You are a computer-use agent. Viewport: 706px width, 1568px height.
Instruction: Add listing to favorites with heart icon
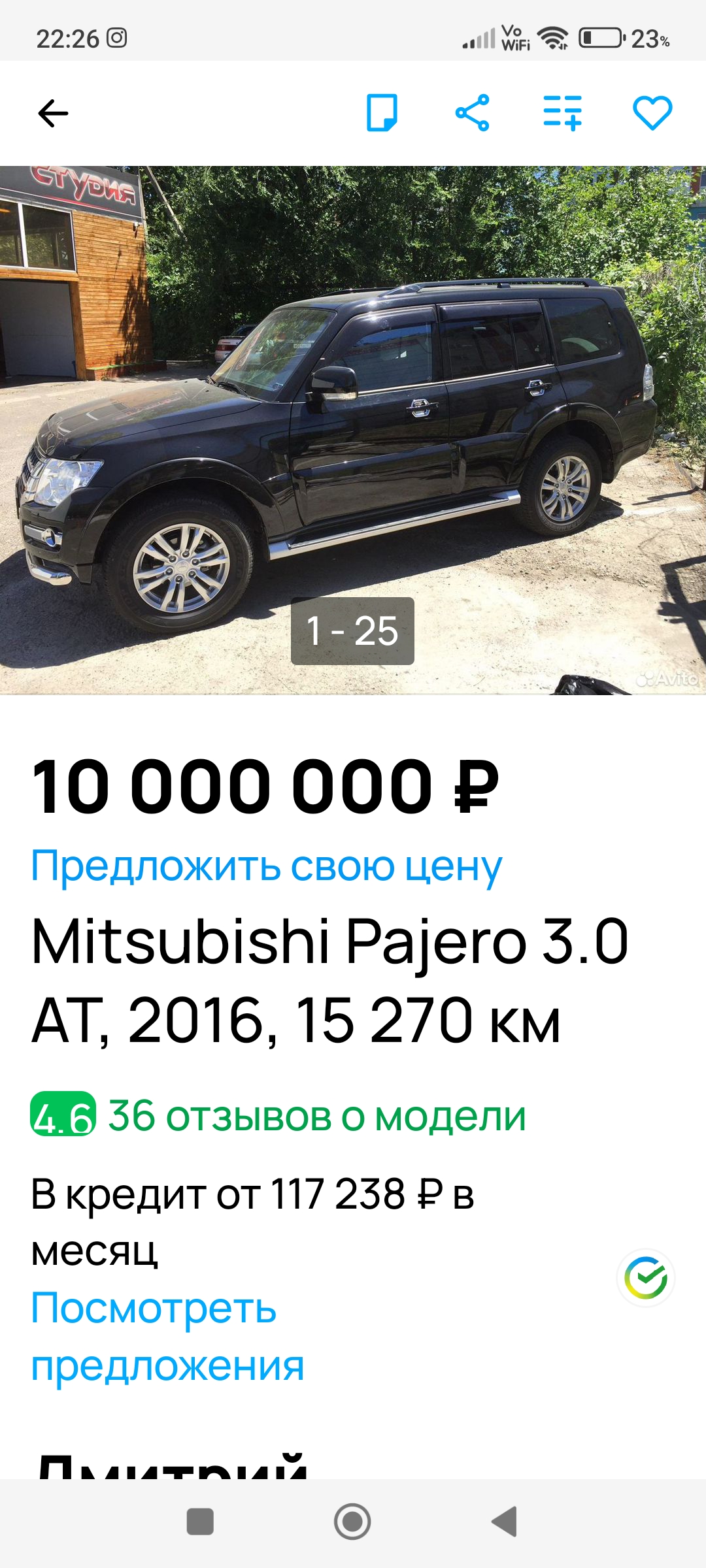point(652,113)
